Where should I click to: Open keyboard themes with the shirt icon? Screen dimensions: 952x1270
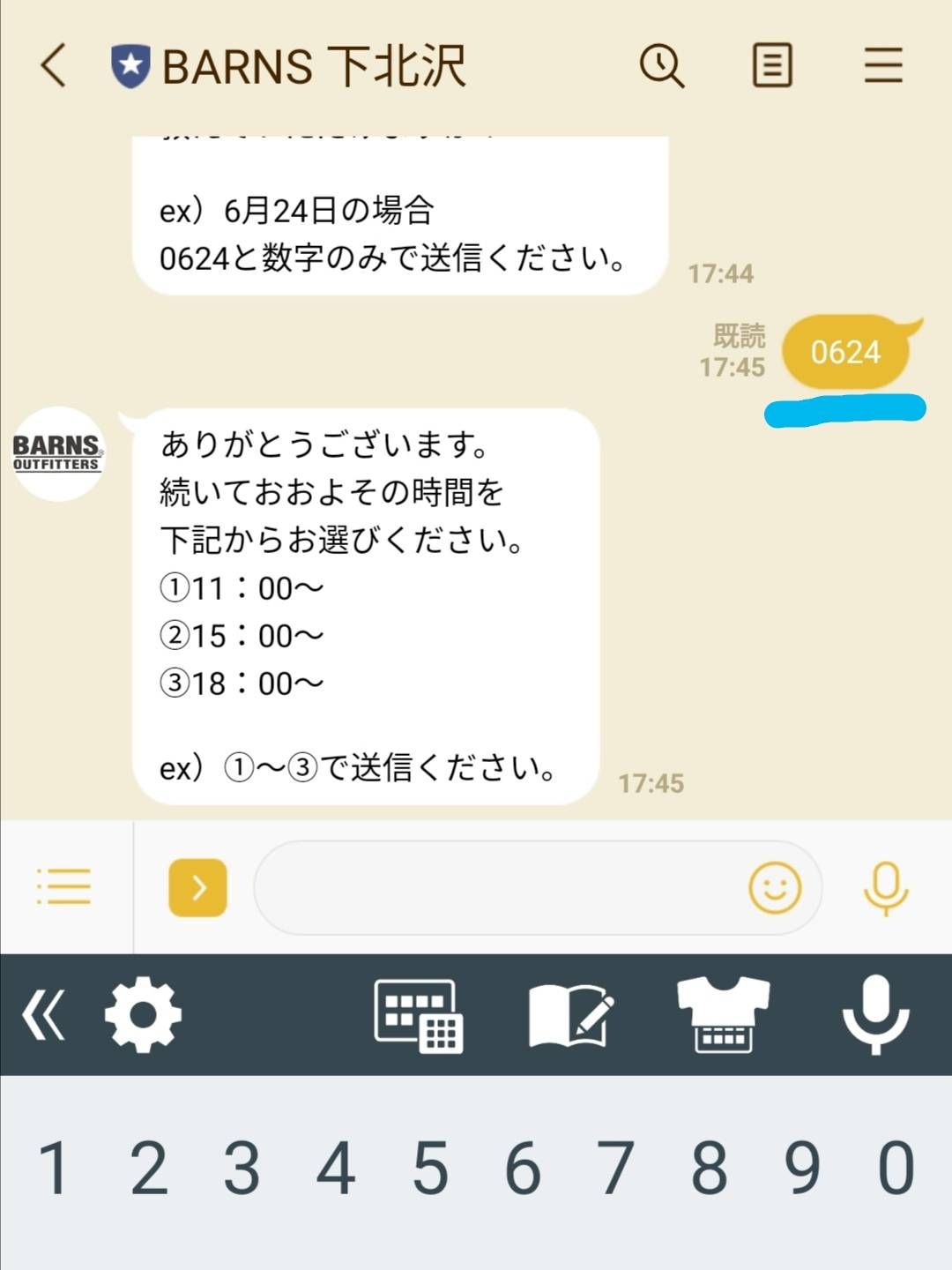pyautogui.click(x=723, y=1015)
